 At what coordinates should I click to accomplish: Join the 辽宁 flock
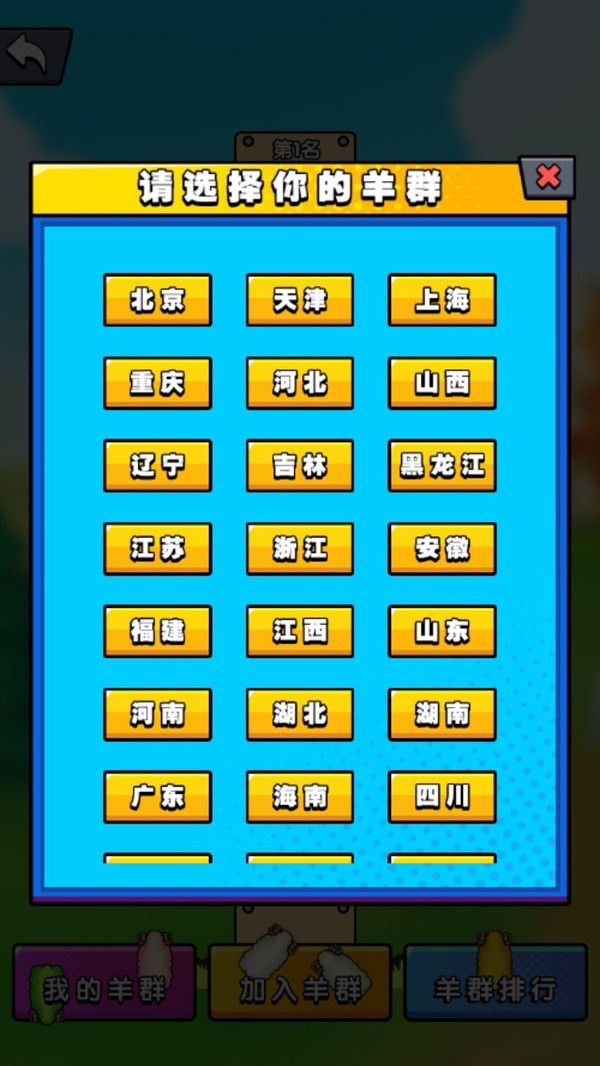pos(157,465)
